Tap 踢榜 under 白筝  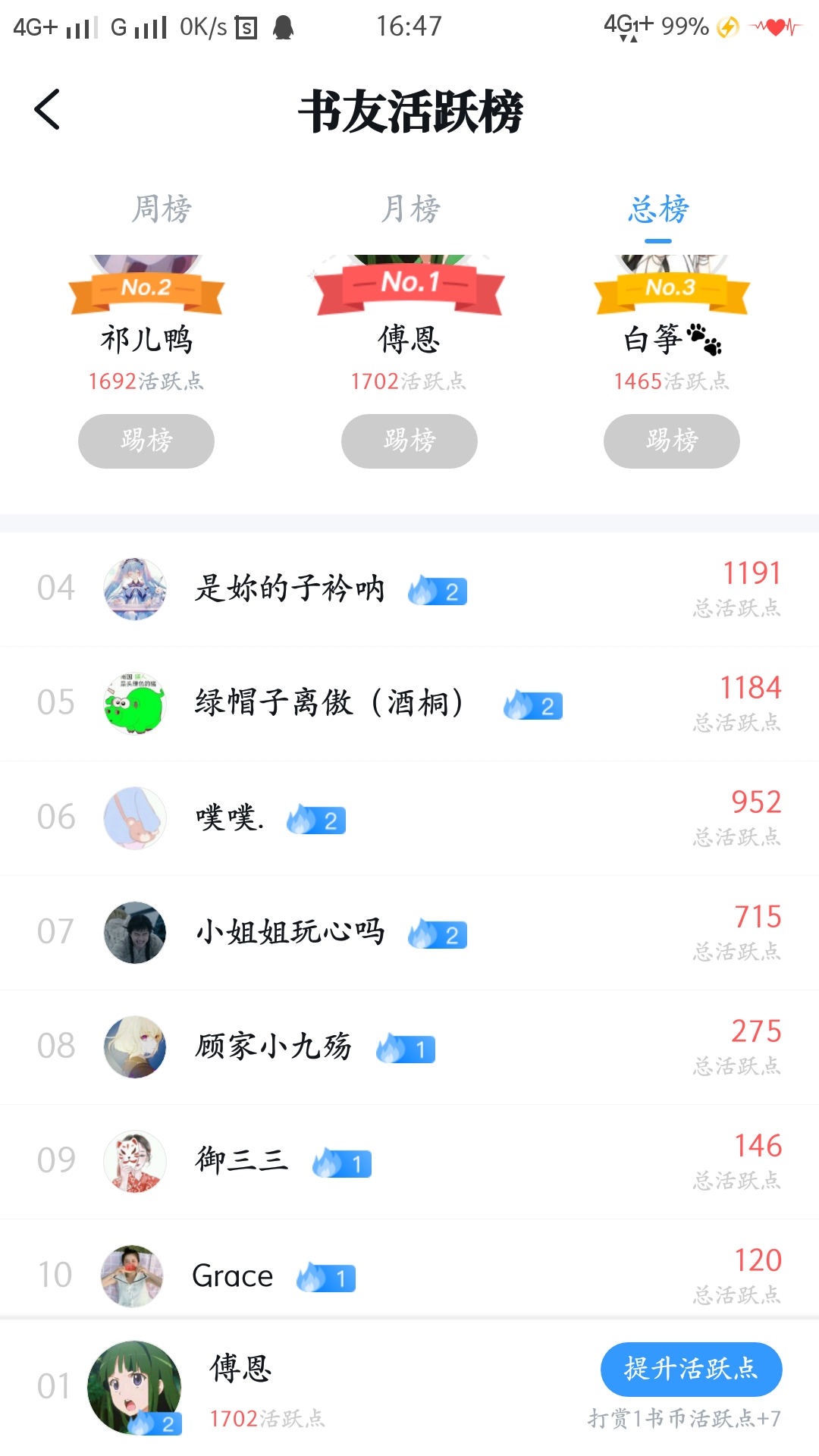pyautogui.click(x=671, y=441)
